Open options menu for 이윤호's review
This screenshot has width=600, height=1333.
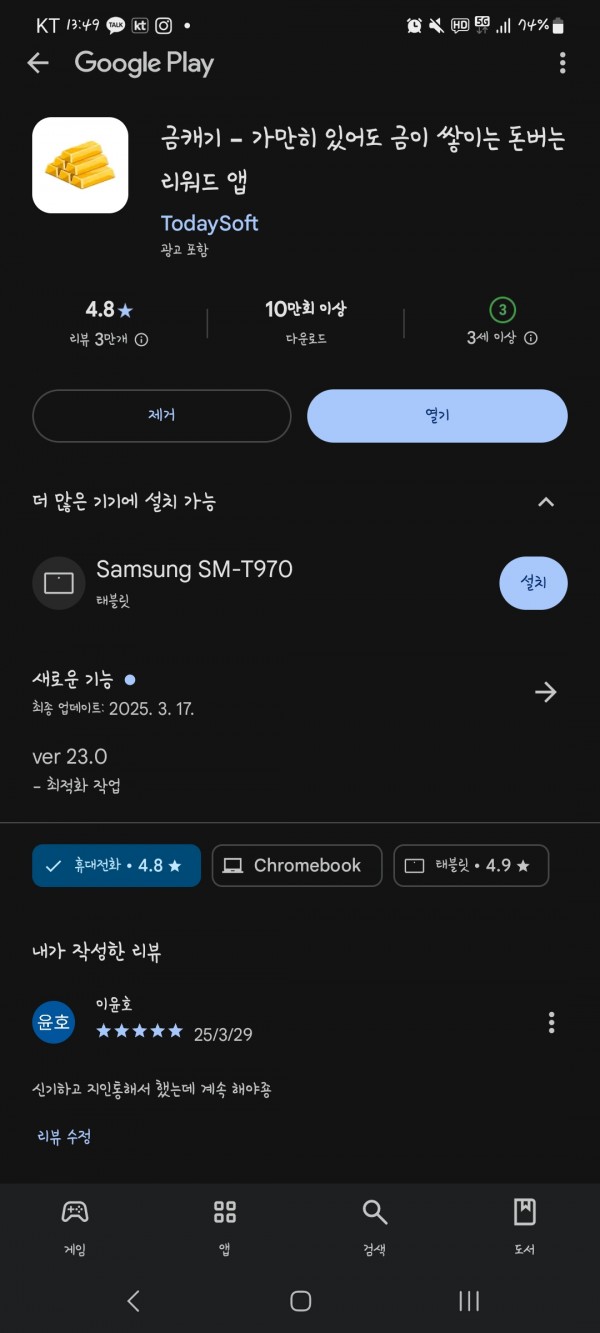tap(551, 1022)
